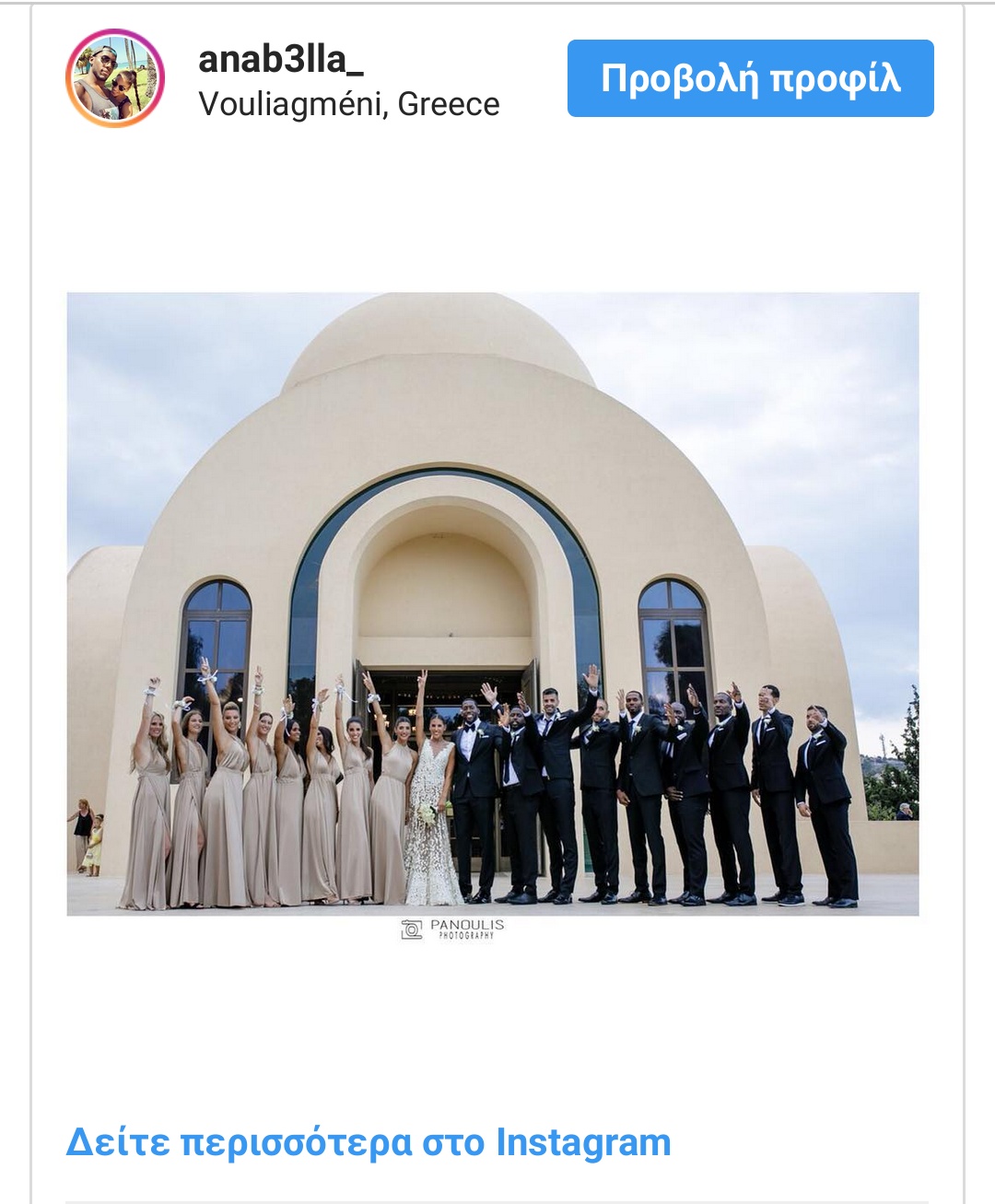The image size is (995, 1204).
Task: Open the embedded wedding photo post
Action: click(492, 603)
